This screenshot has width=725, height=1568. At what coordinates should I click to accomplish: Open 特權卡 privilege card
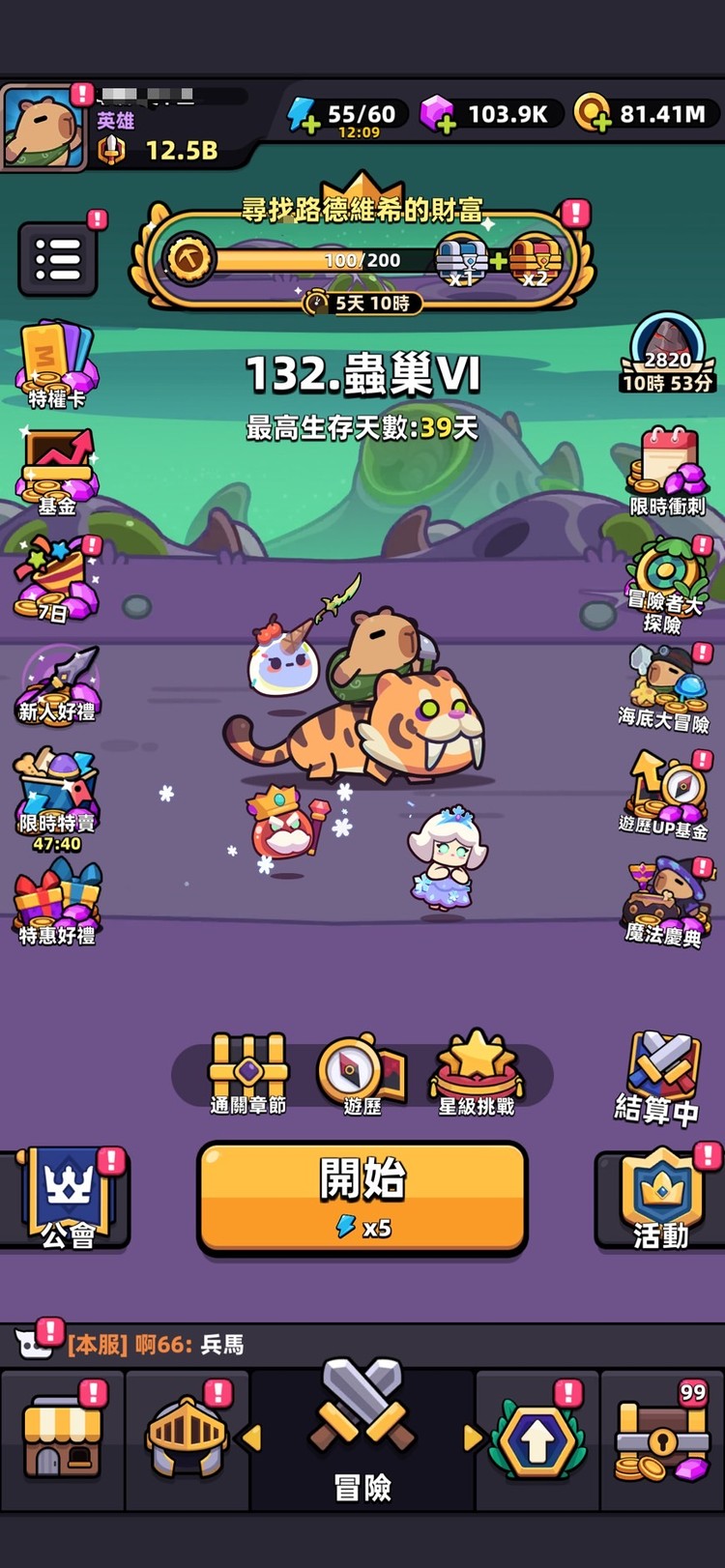(x=56, y=364)
